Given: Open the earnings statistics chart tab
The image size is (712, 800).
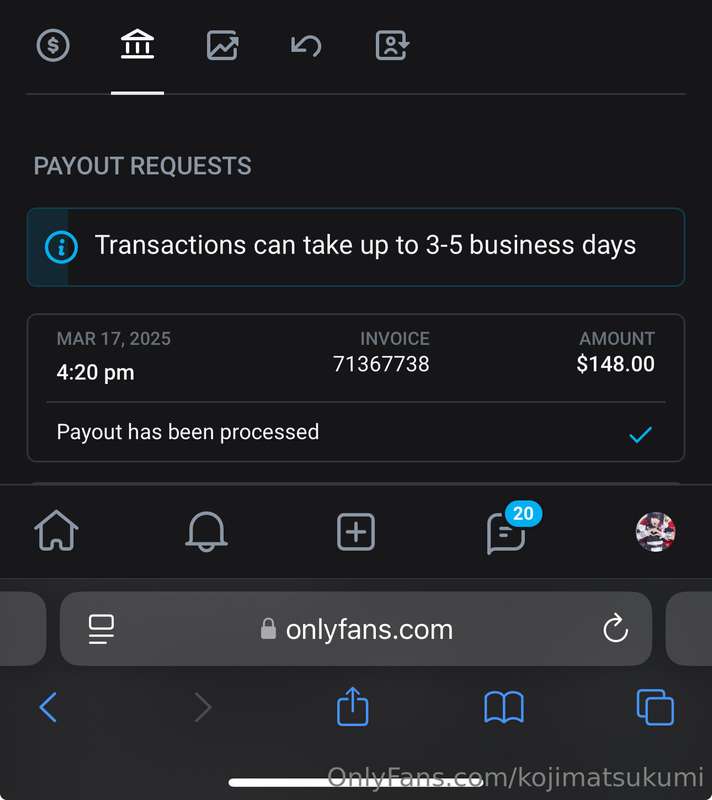Looking at the screenshot, I should coord(222,45).
